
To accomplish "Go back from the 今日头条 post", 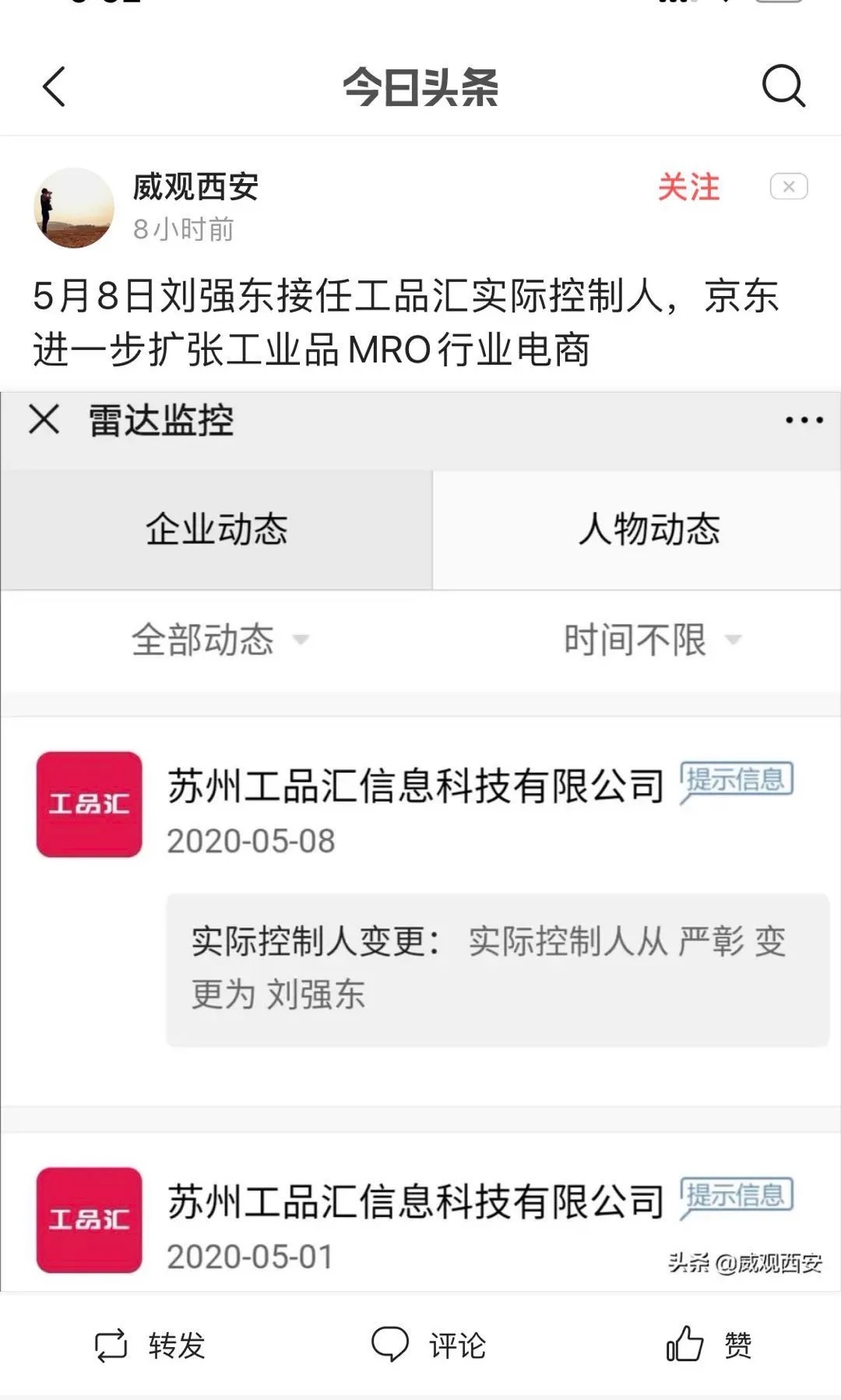I will tap(54, 86).
